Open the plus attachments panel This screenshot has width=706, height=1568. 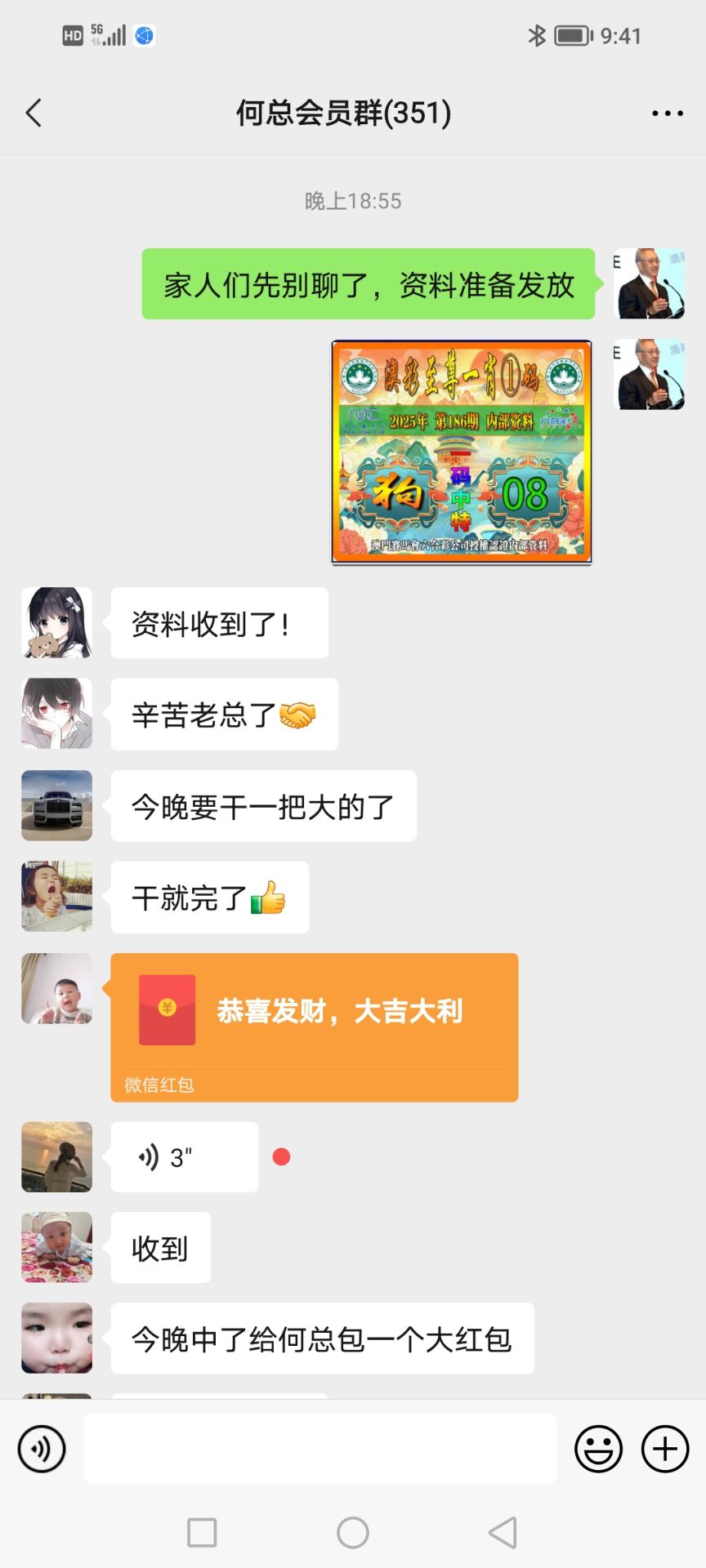pyautogui.click(x=664, y=1449)
